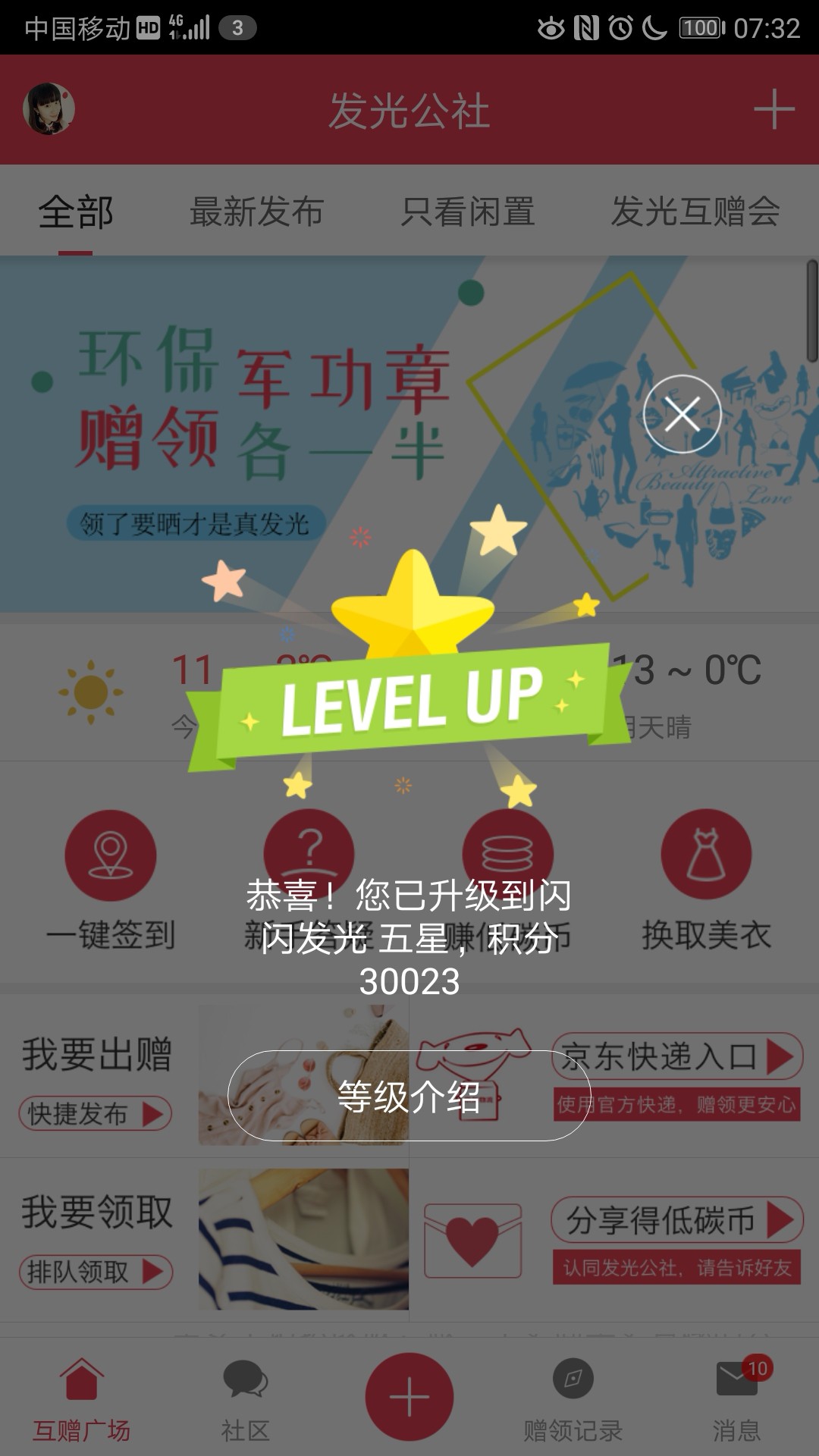Dismiss the level up popup

682,414
